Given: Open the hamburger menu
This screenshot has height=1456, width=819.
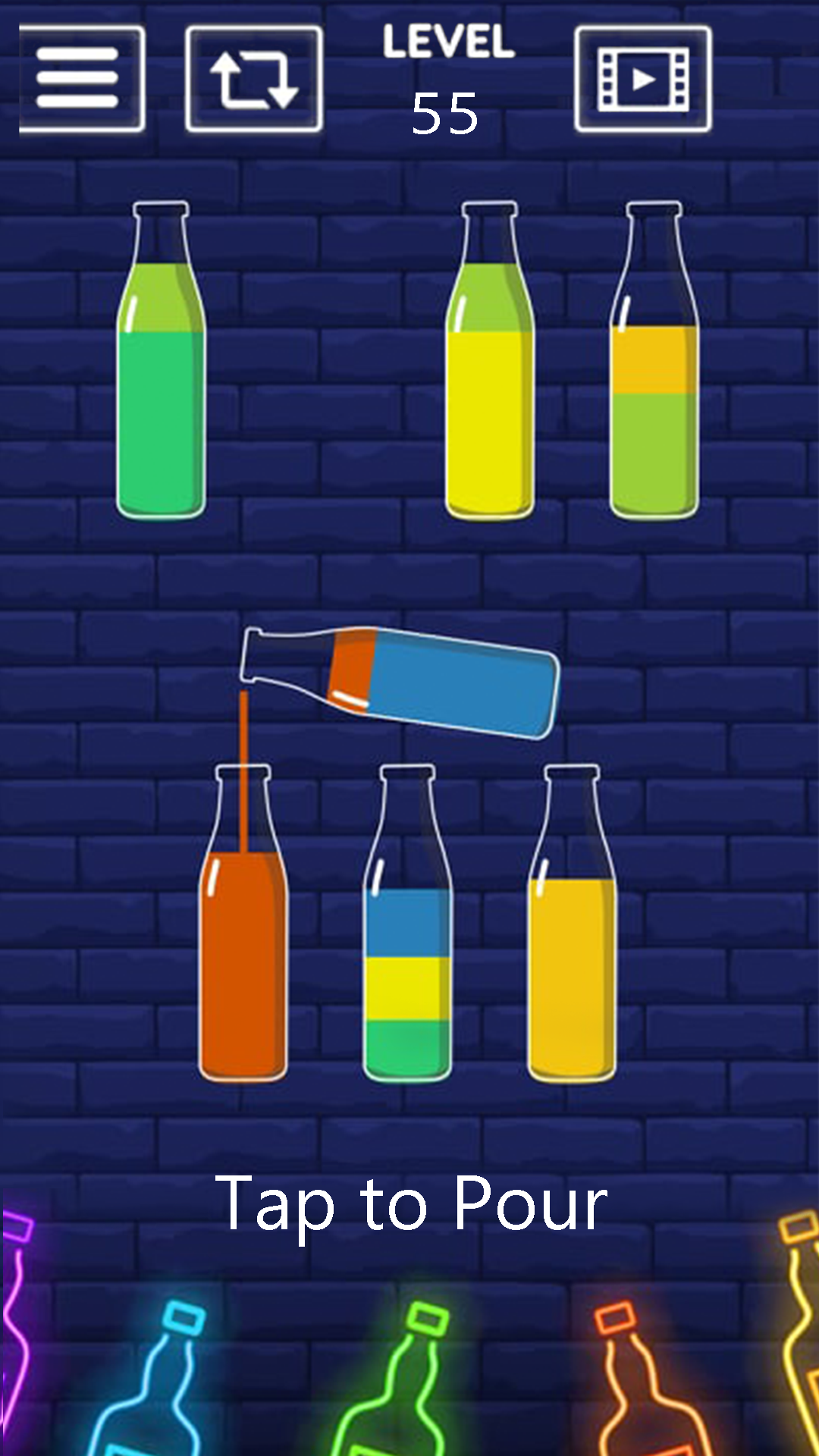Looking at the screenshot, I should (81, 79).
